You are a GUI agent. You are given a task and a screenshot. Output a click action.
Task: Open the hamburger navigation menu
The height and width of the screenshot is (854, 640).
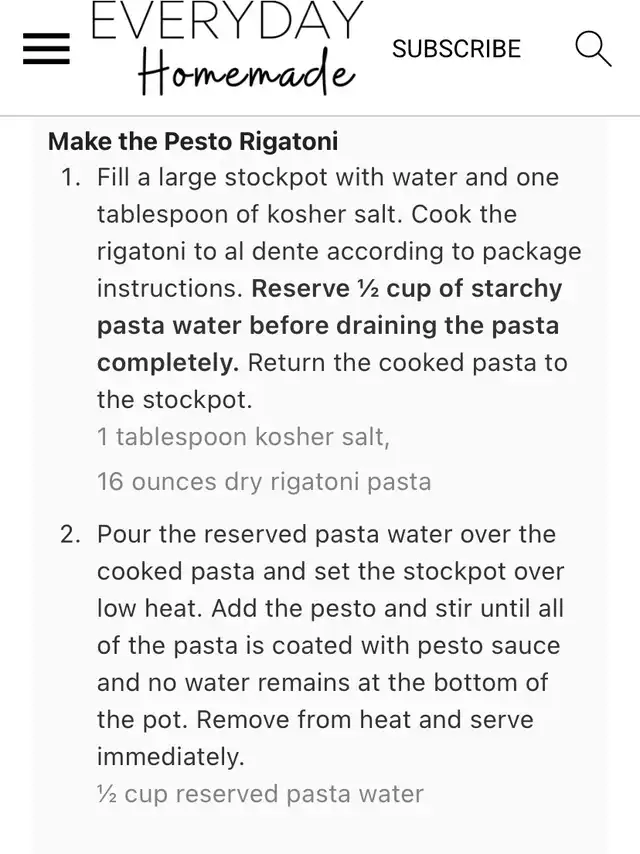46,49
